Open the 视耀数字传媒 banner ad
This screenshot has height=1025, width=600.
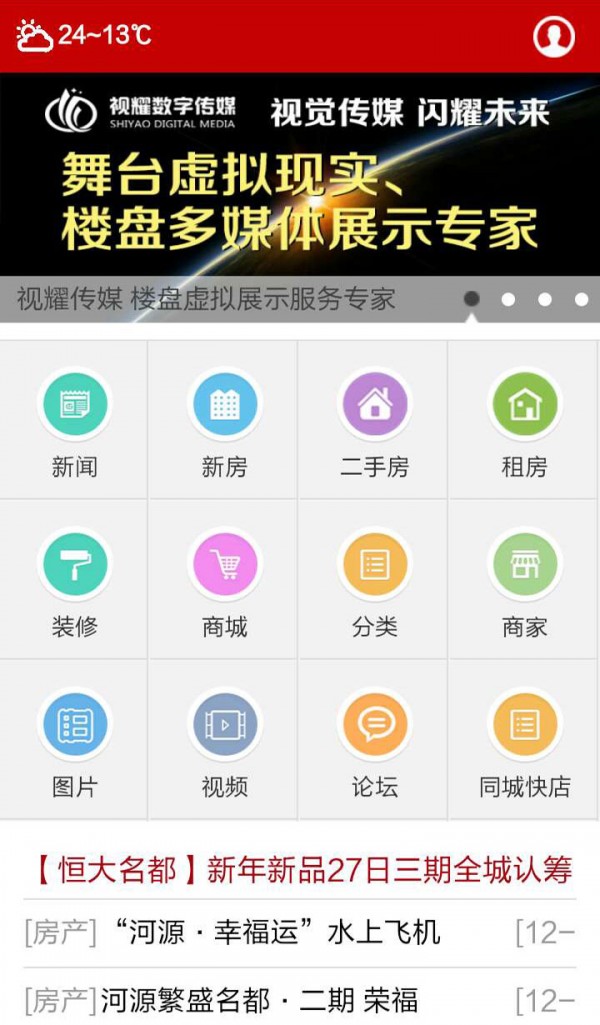[x=300, y=175]
